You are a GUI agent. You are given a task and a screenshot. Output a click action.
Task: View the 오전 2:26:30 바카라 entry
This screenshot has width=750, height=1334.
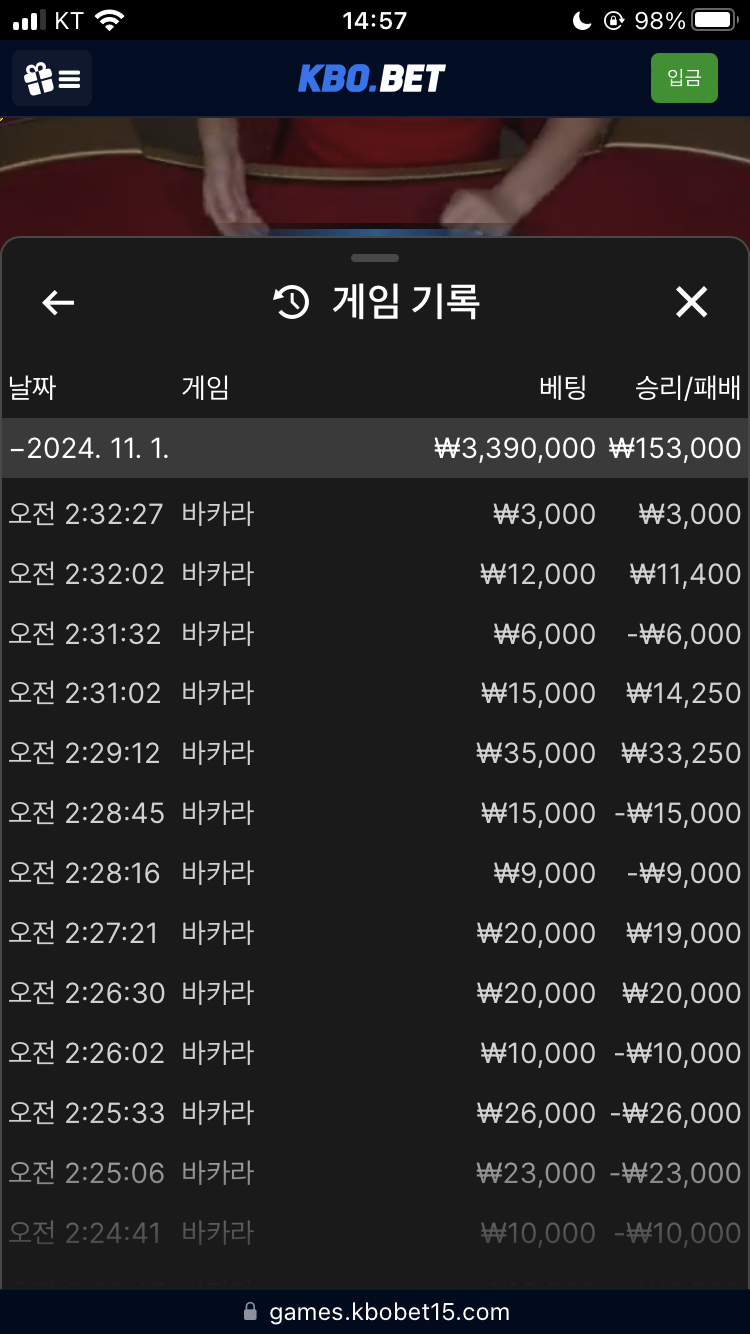[x=375, y=993]
